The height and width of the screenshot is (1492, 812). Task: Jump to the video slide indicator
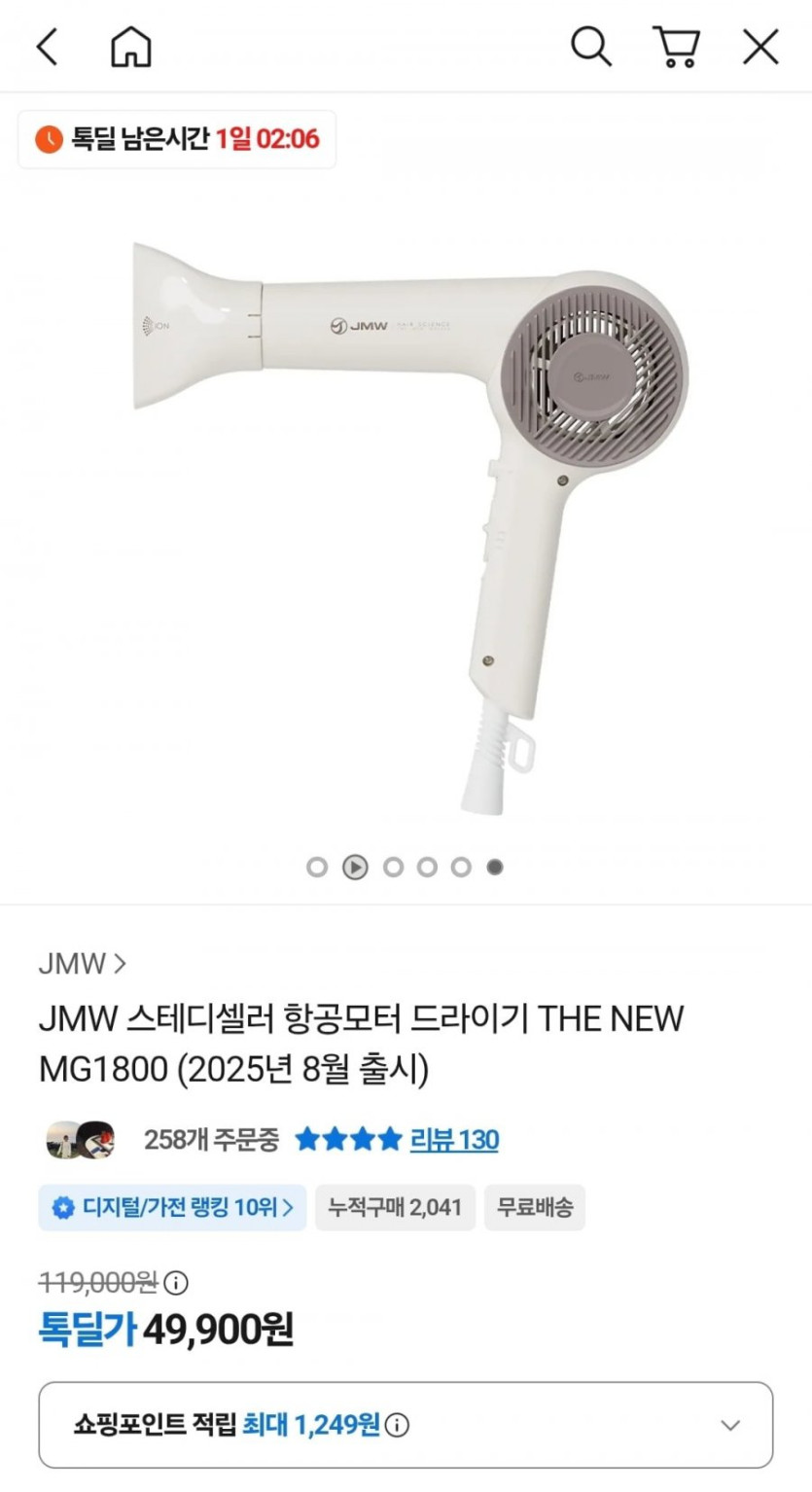pos(355,867)
